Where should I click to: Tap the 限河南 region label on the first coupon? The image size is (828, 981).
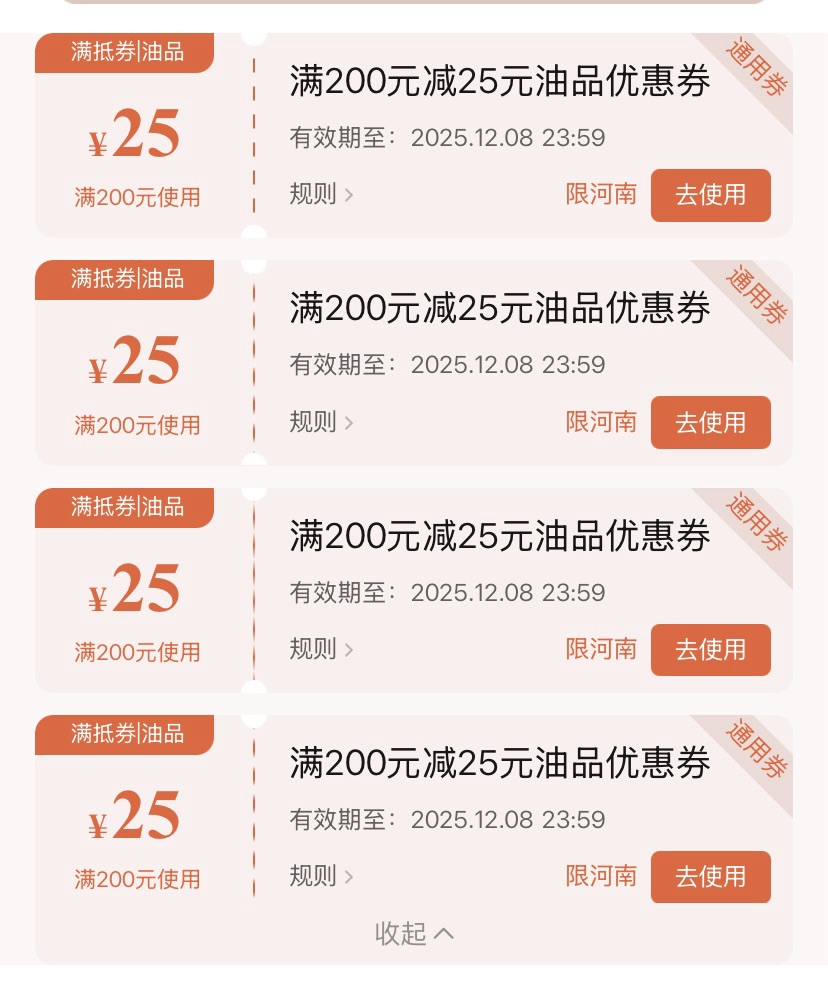[601, 195]
